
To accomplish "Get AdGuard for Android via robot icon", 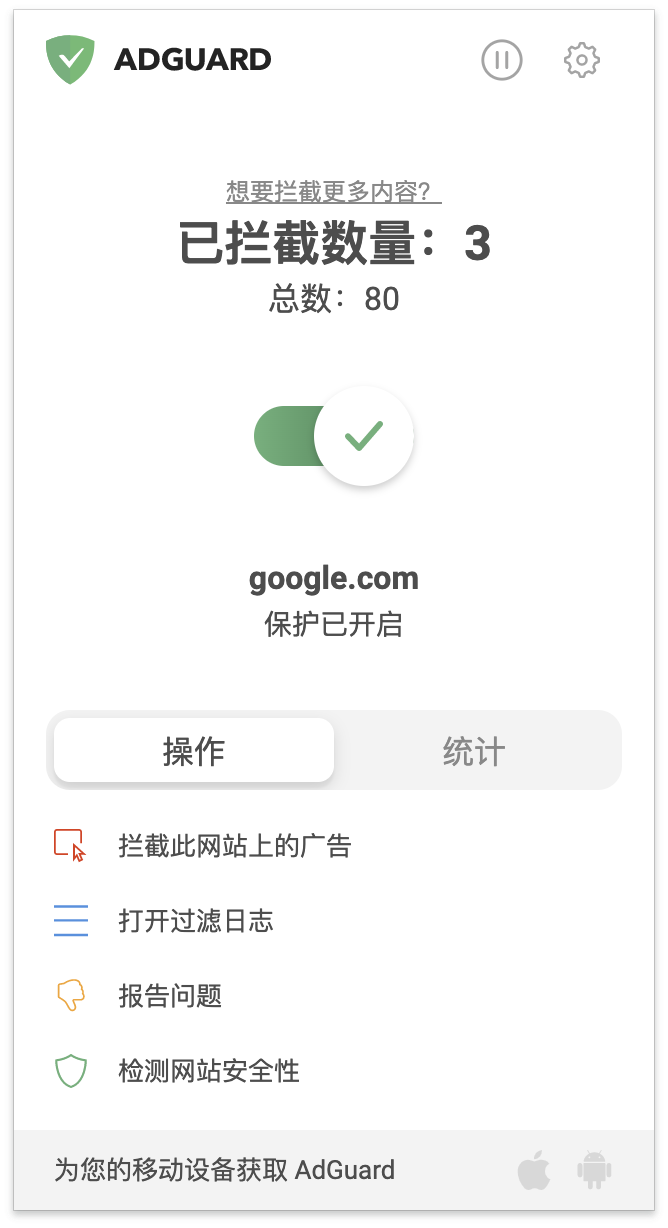I will [594, 1170].
